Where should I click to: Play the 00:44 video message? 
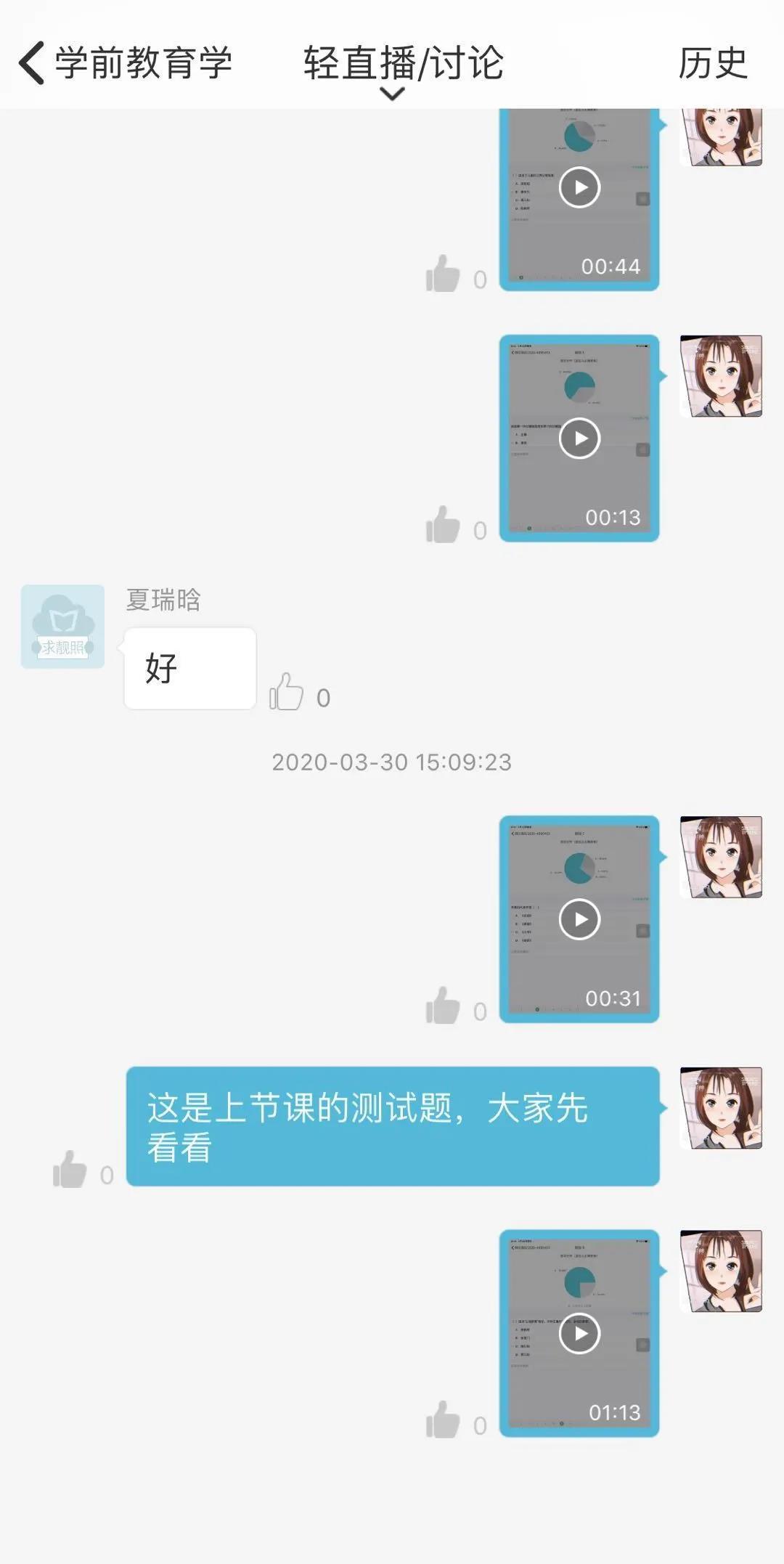tap(579, 187)
